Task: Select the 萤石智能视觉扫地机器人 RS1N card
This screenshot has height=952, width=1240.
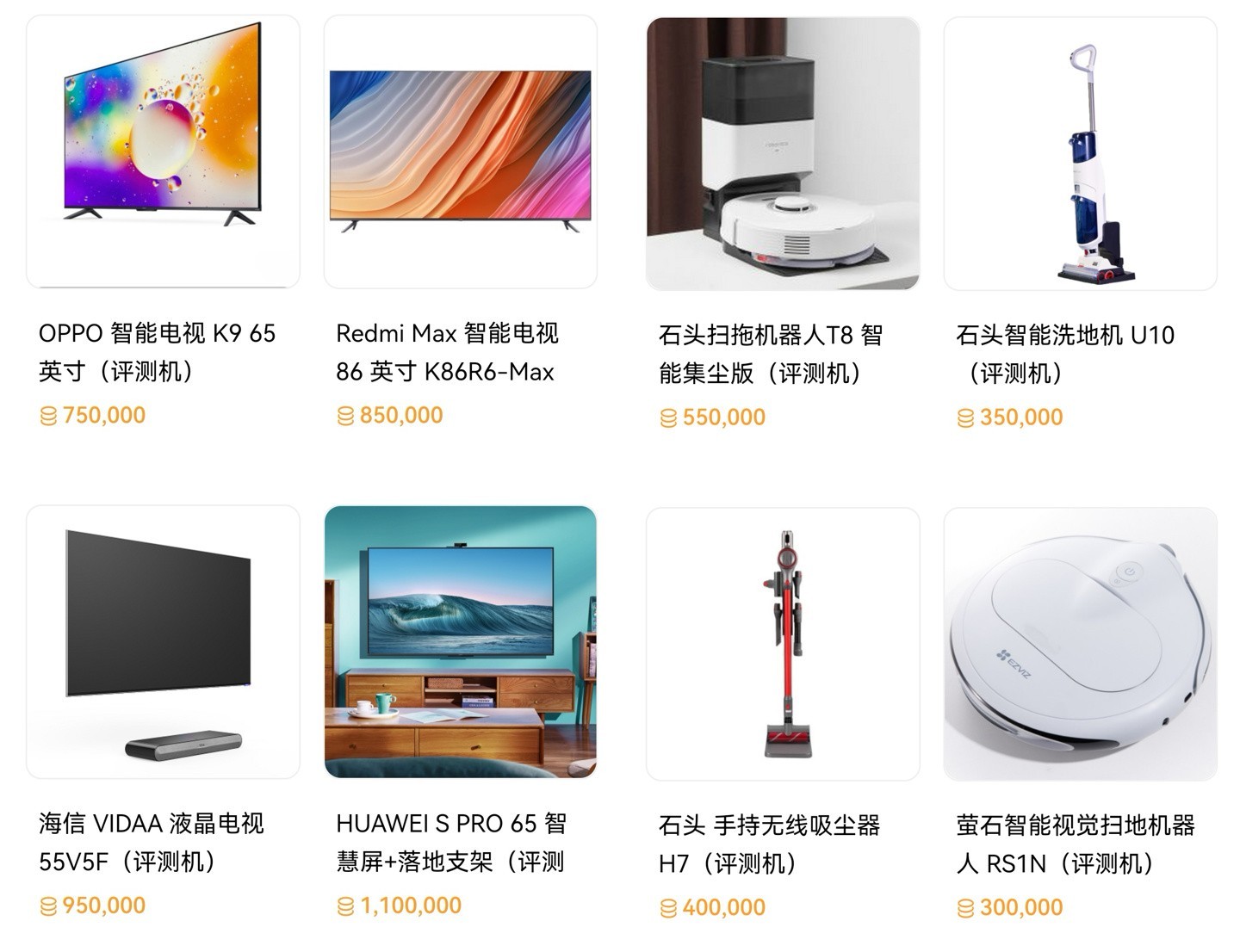Action: pyautogui.click(x=1080, y=644)
